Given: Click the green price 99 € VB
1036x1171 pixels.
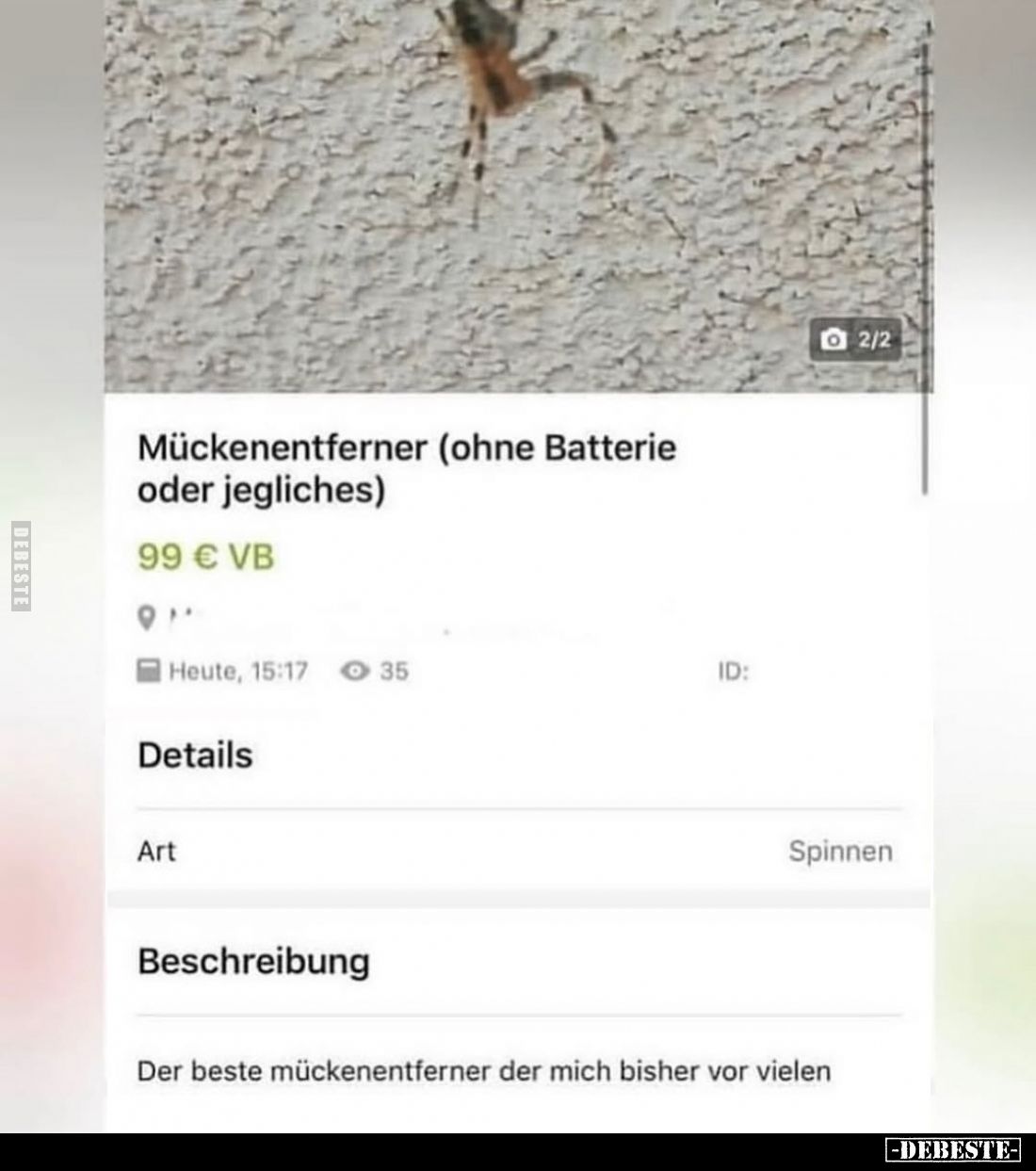Looking at the screenshot, I should click(x=204, y=558).
